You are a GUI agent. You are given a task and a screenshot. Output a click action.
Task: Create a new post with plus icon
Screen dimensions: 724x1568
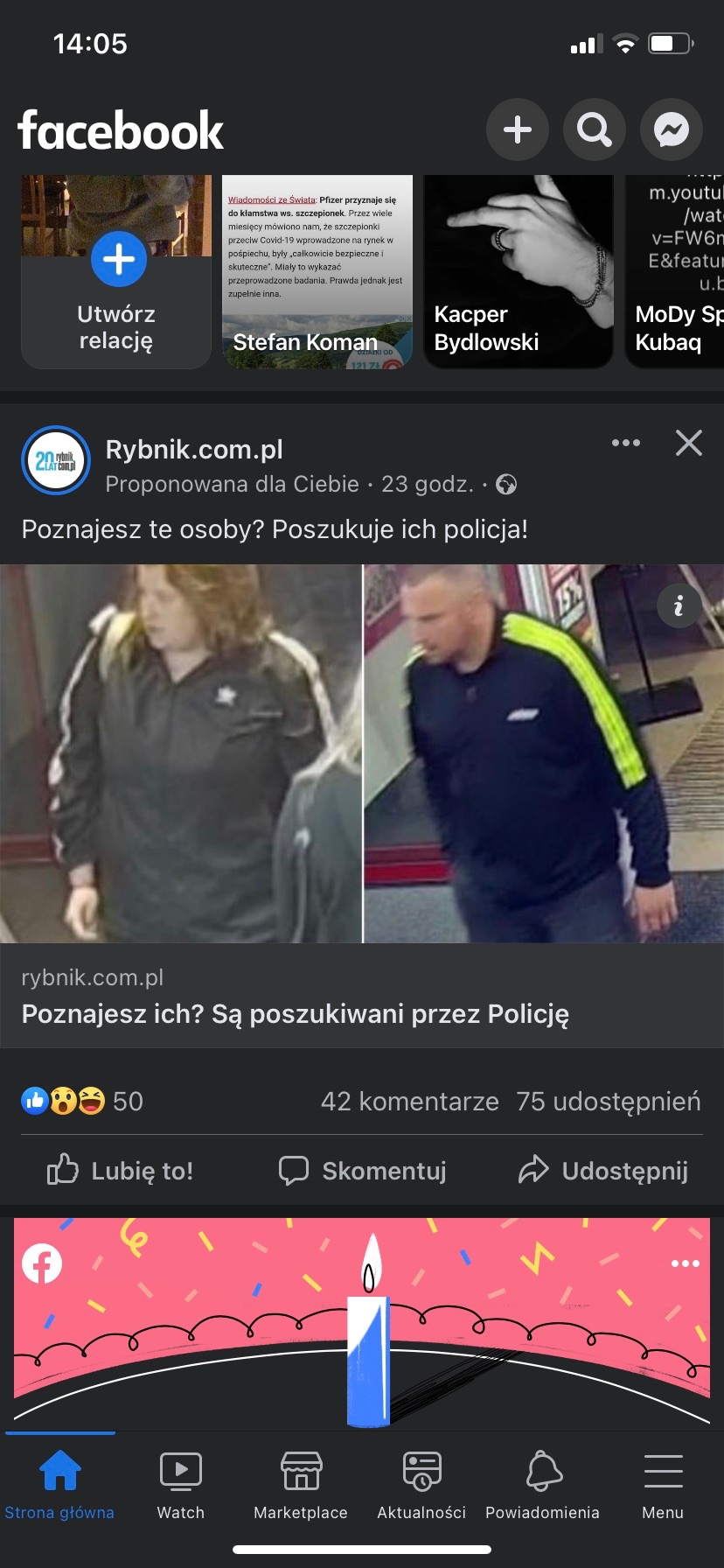click(518, 129)
